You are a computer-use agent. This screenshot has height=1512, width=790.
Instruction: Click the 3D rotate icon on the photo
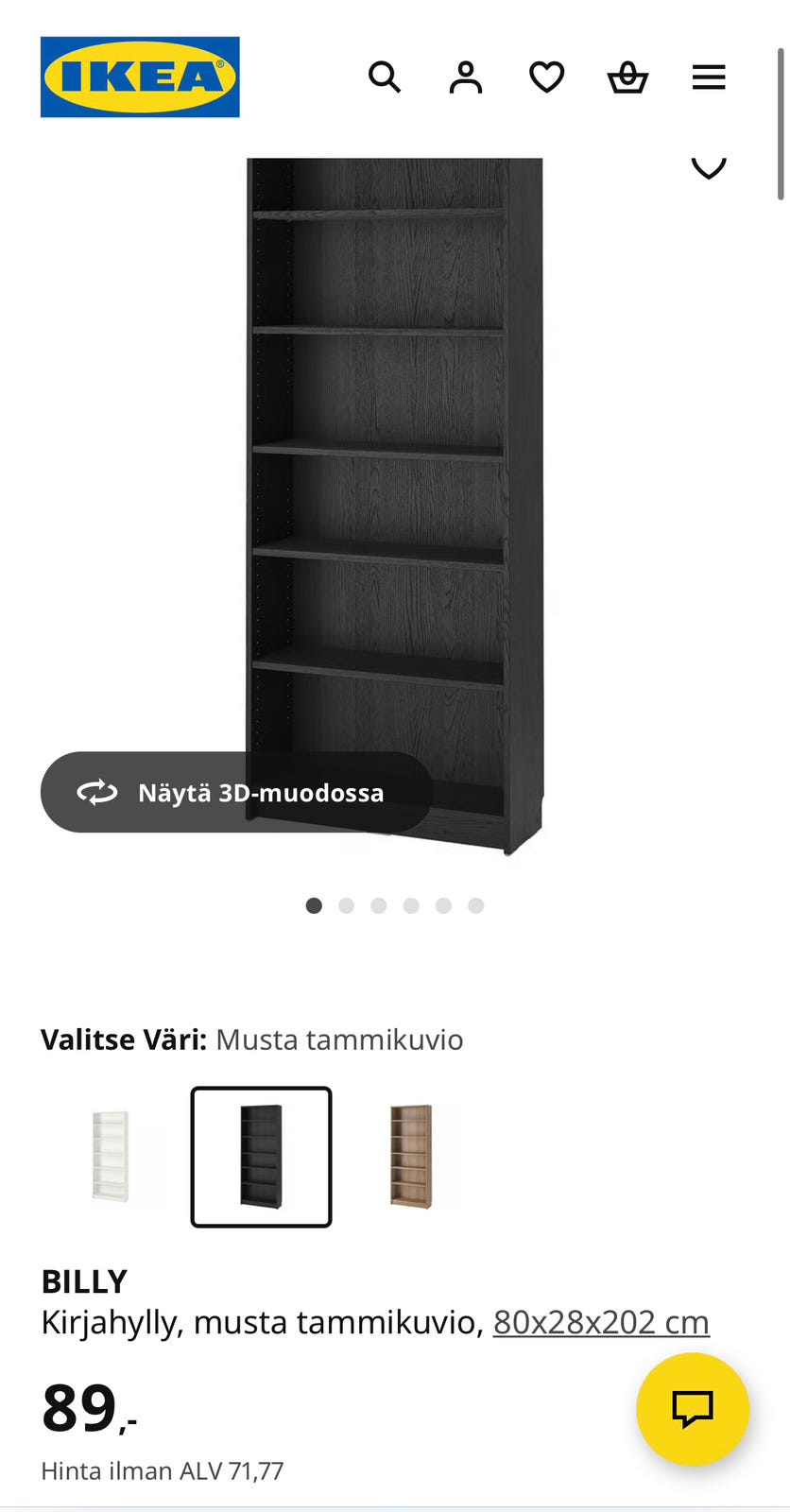pyautogui.click(x=96, y=793)
